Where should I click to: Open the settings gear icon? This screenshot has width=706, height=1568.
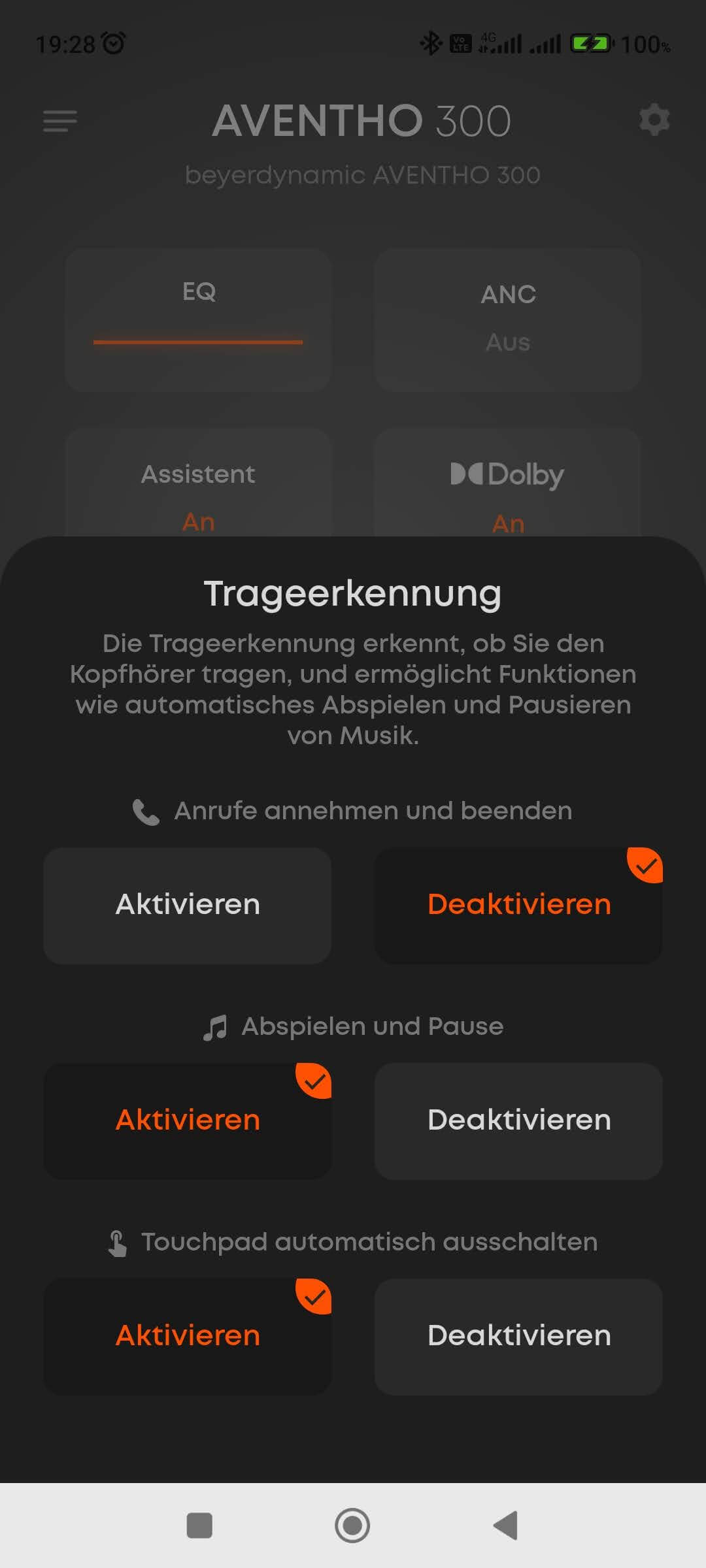coord(654,121)
